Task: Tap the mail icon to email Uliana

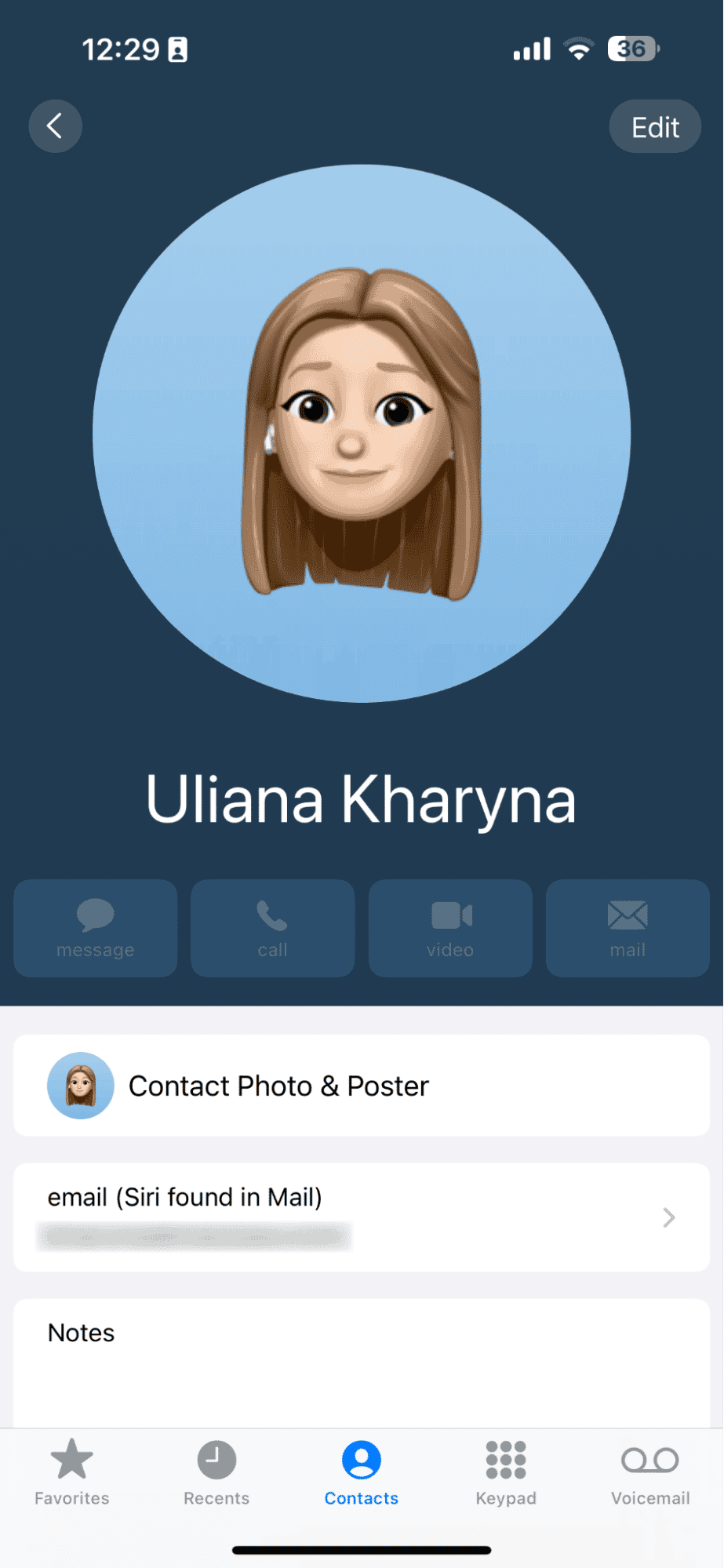Action: tap(627, 929)
